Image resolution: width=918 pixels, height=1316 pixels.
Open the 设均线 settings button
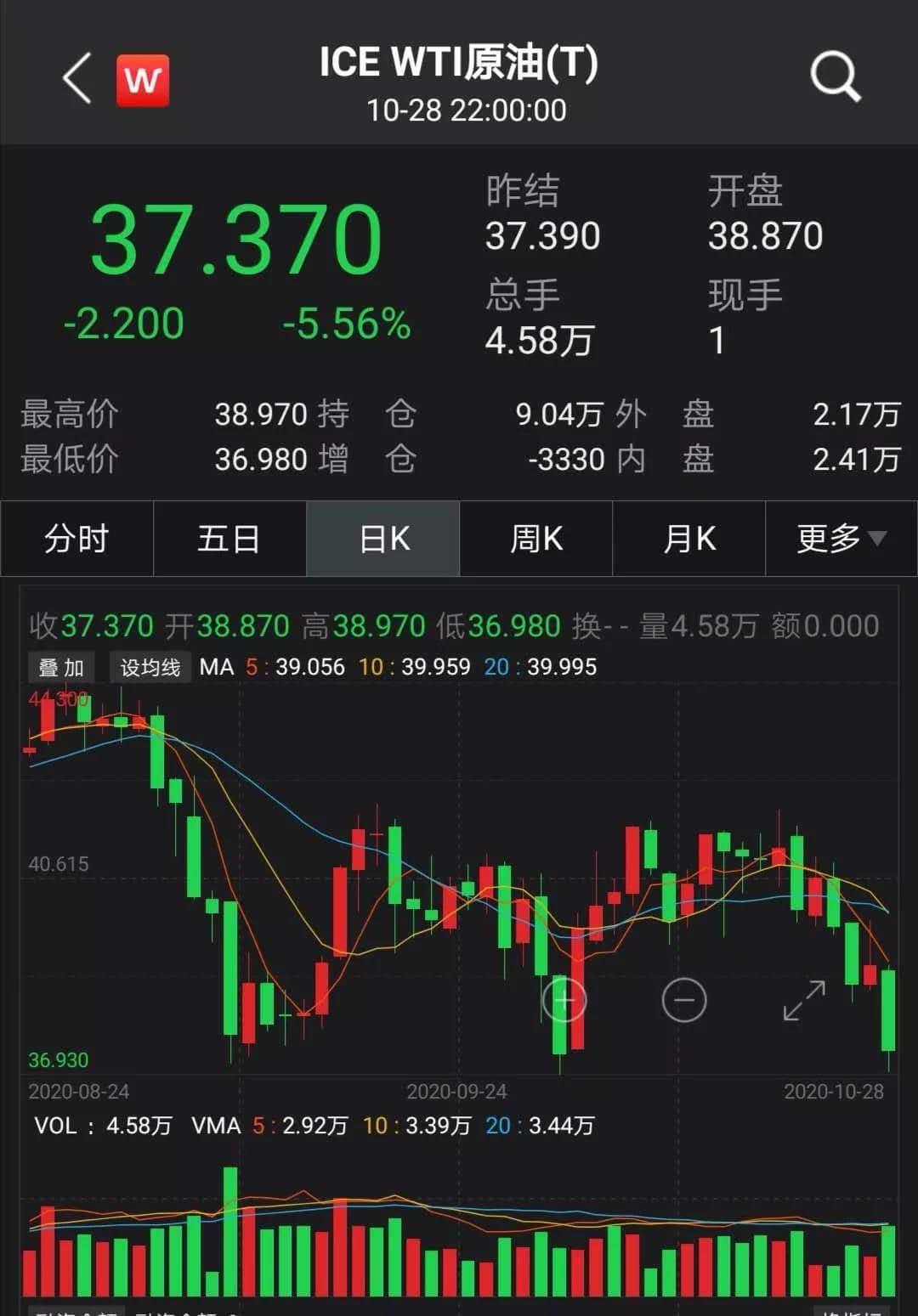tap(150, 667)
